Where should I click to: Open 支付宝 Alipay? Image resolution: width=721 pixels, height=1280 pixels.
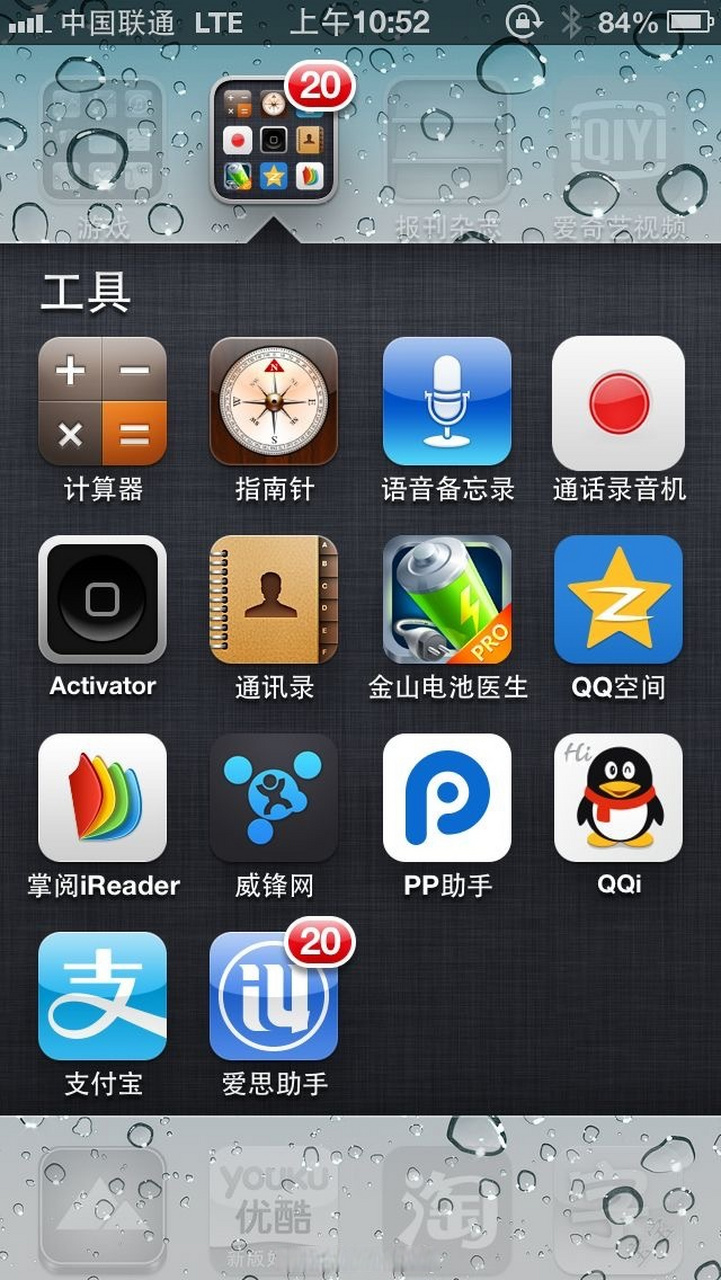tap(102, 995)
